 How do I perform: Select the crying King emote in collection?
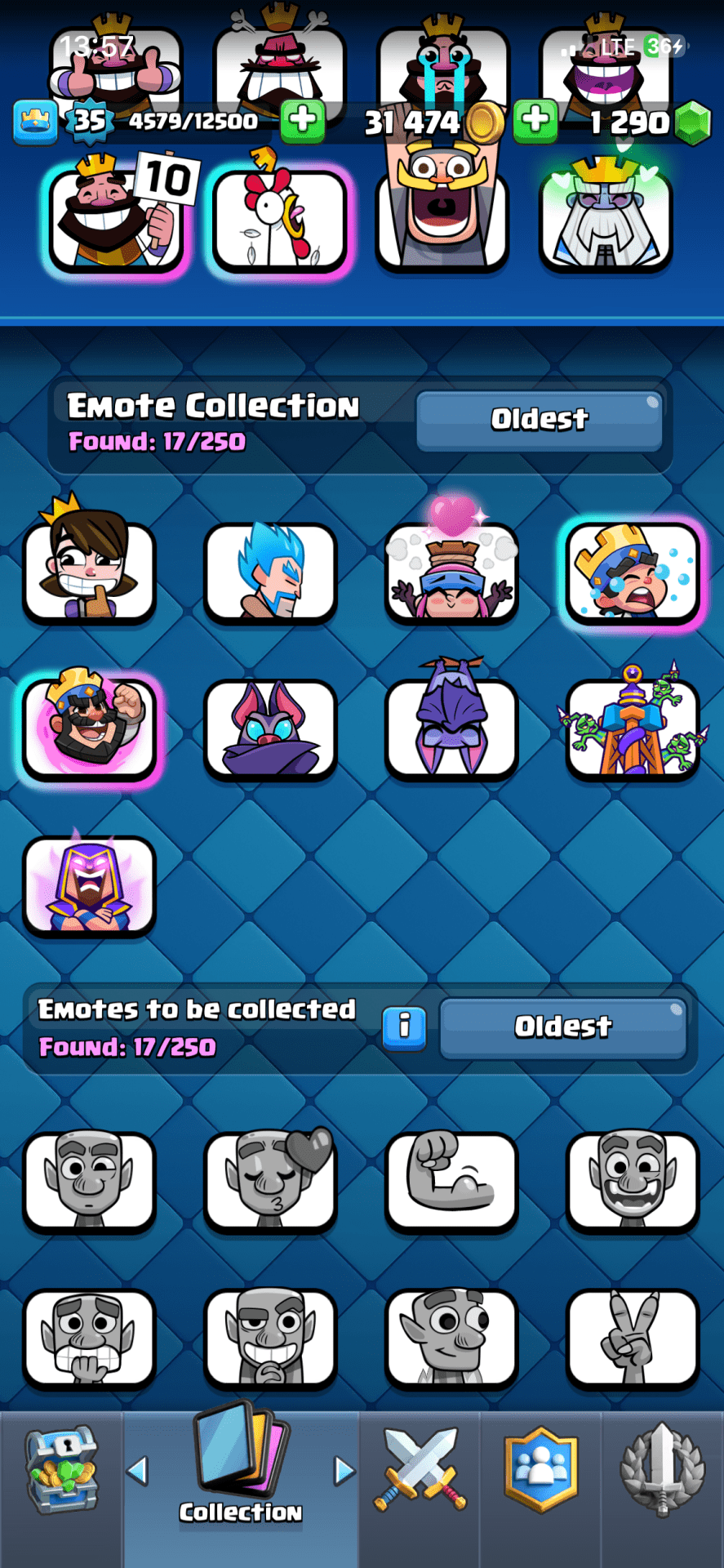point(633,572)
